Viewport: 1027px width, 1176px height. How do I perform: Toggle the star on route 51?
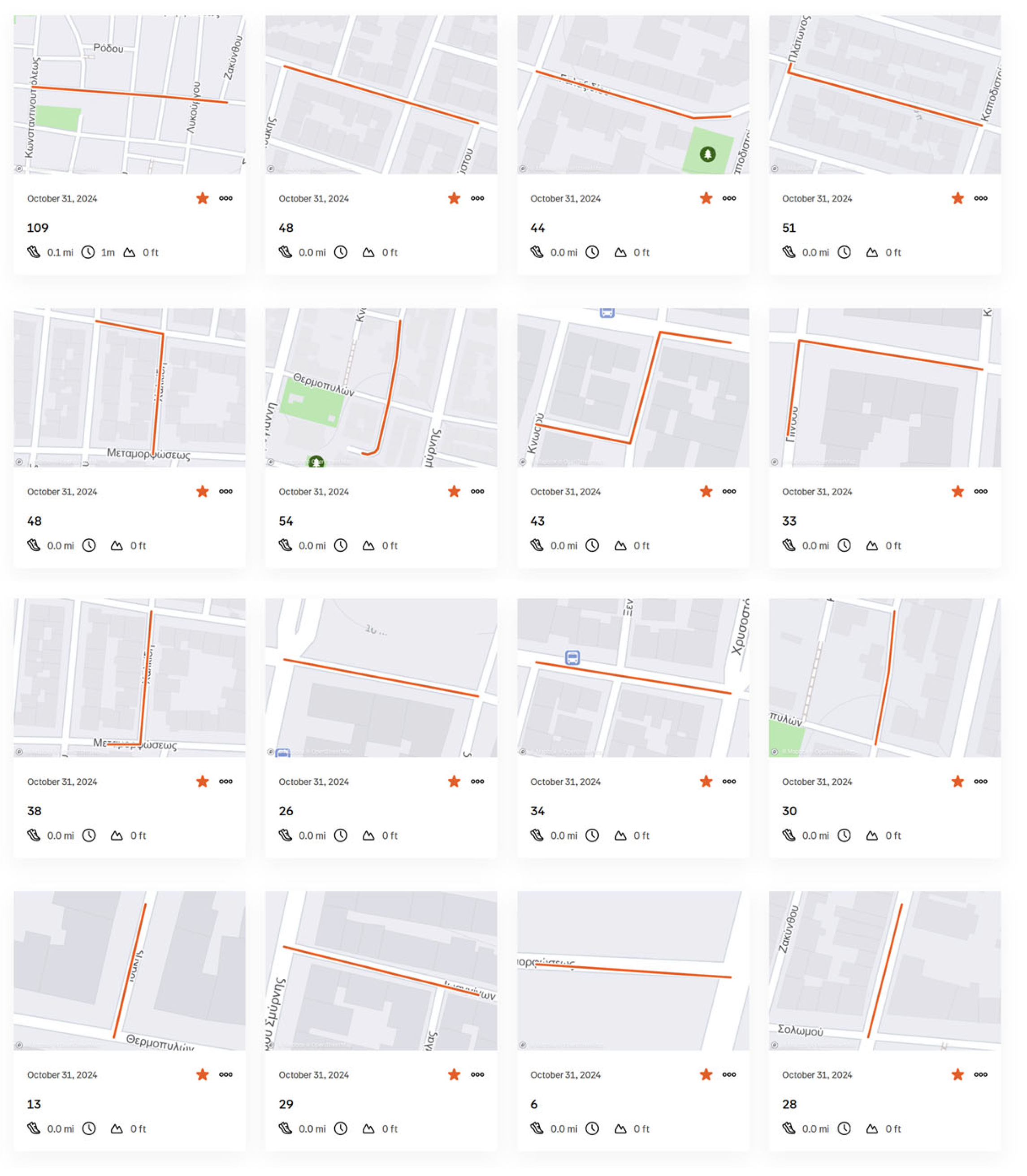click(958, 198)
